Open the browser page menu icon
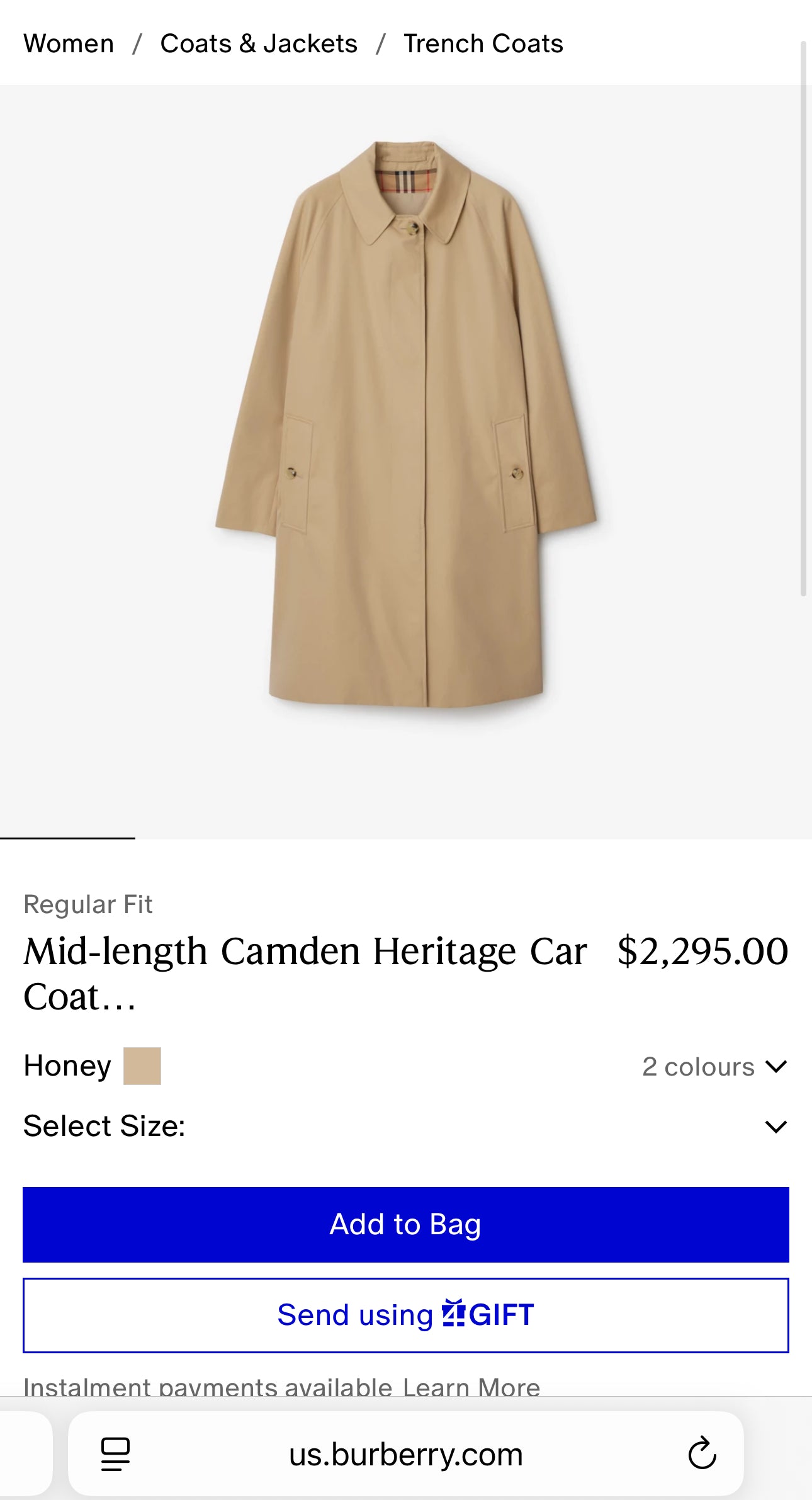This screenshot has height=1500, width=812. (x=115, y=1454)
